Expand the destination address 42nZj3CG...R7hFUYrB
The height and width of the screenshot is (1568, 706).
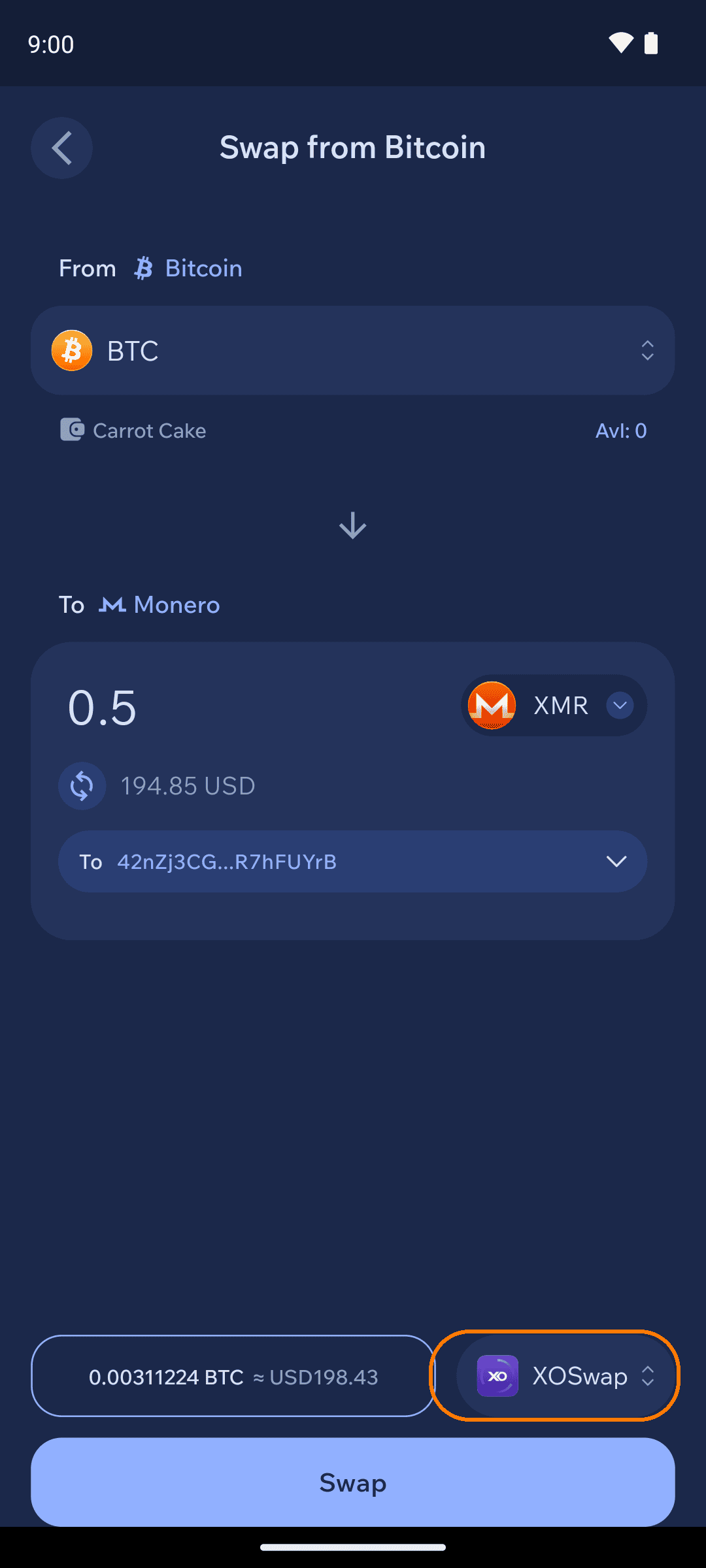pos(352,862)
